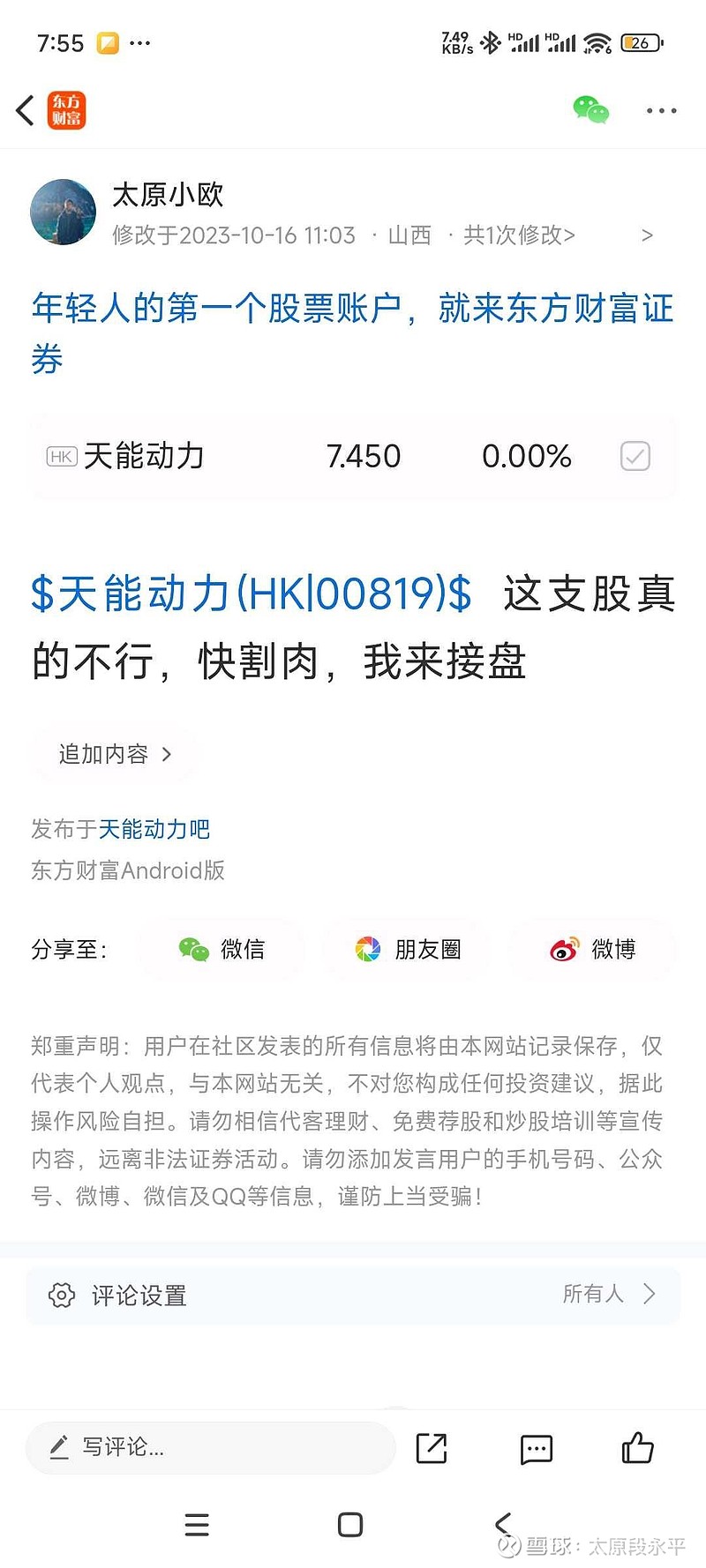706x1568 pixels.
Task: Tap the 写评论 comment input field
Action: 209,1447
